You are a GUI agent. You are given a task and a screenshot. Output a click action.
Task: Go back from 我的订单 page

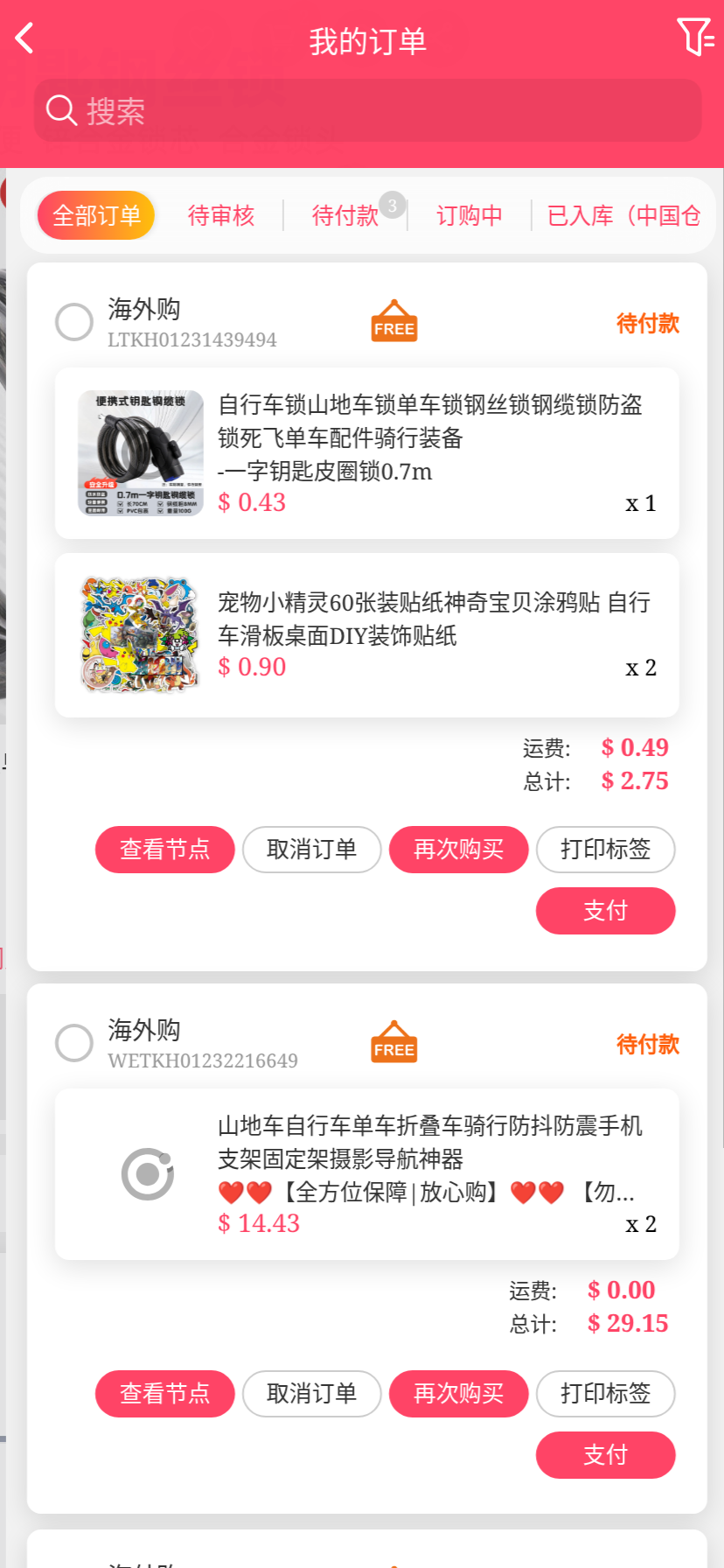[x=24, y=39]
